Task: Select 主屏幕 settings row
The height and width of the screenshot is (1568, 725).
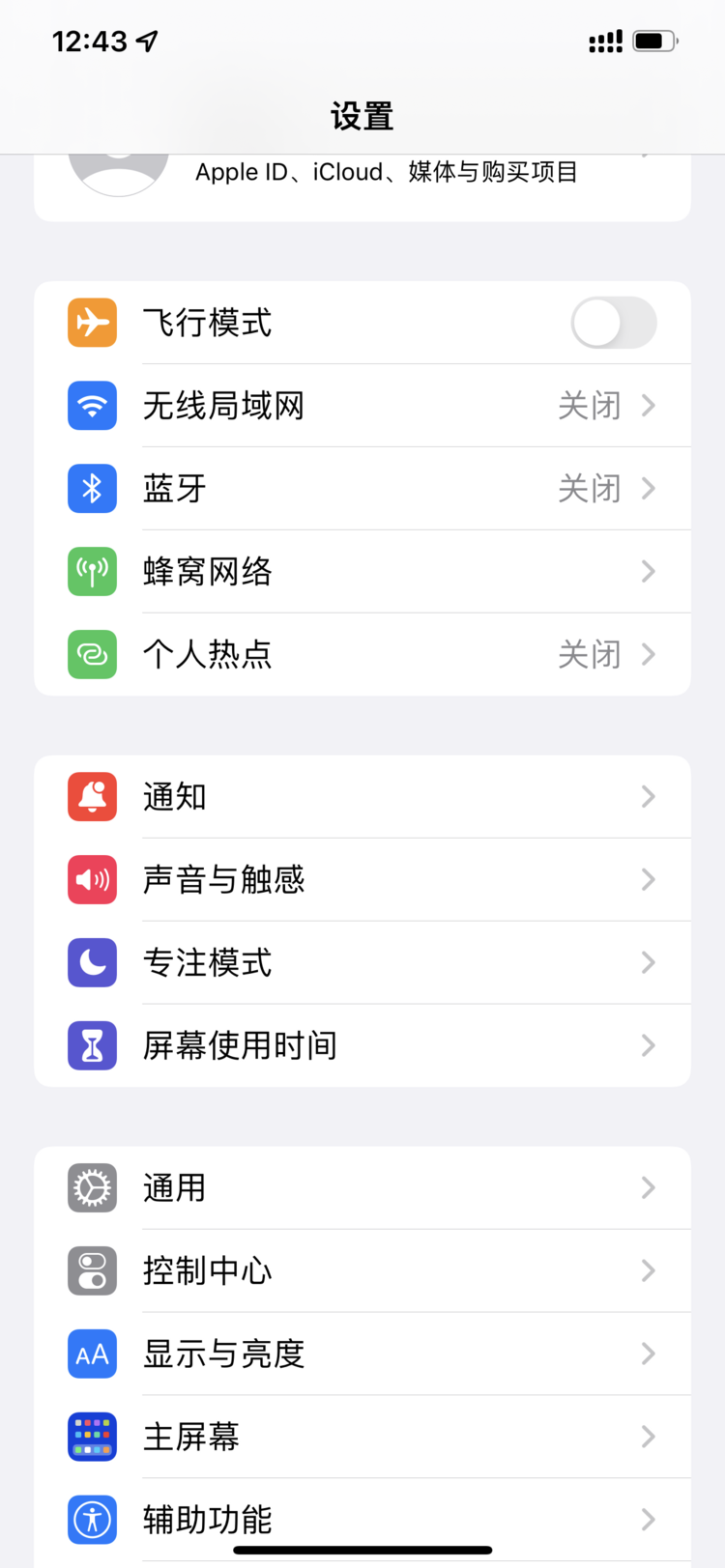Action: pos(362,1438)
